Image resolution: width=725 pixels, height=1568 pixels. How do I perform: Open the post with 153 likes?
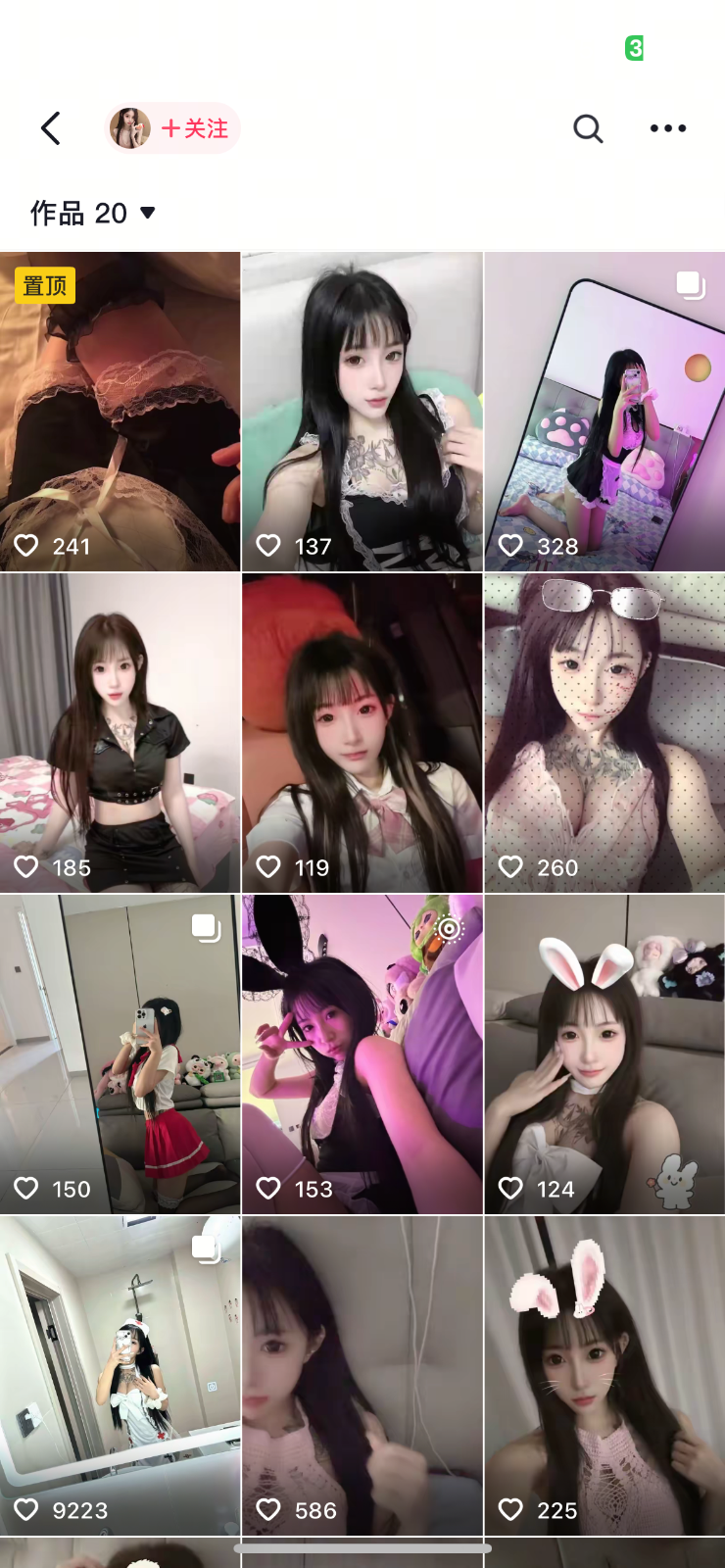coord(362,1054)
